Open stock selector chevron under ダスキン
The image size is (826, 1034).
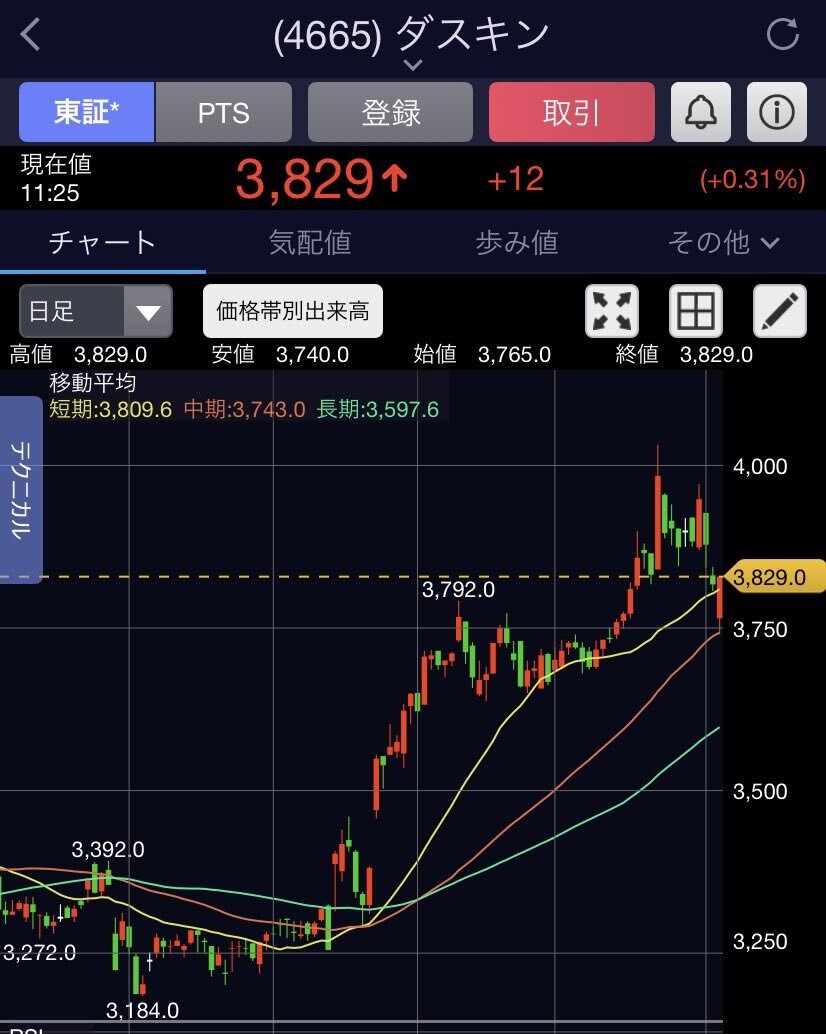point(412,63)
